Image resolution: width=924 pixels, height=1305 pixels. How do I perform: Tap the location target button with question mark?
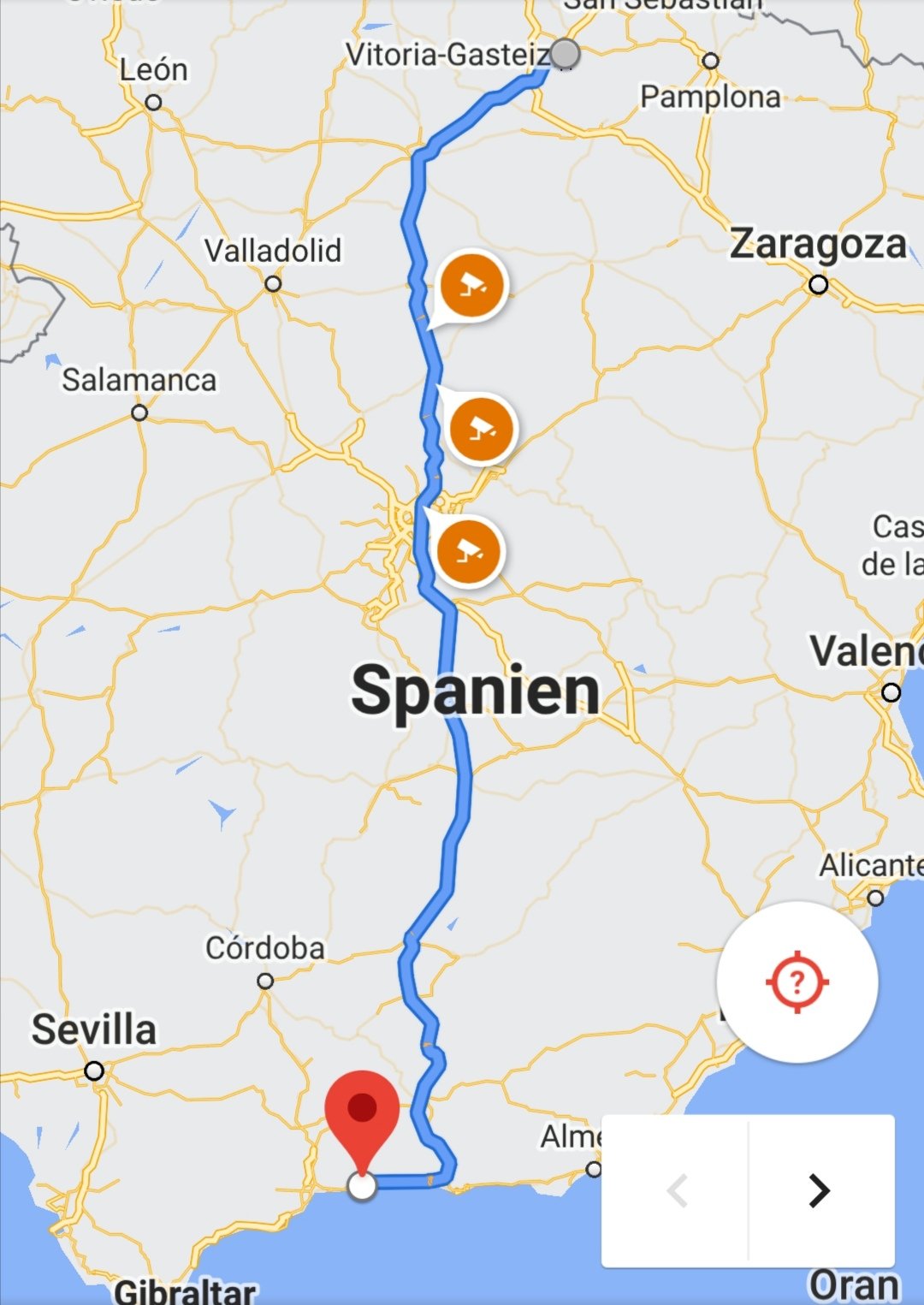tap(797, 982)
